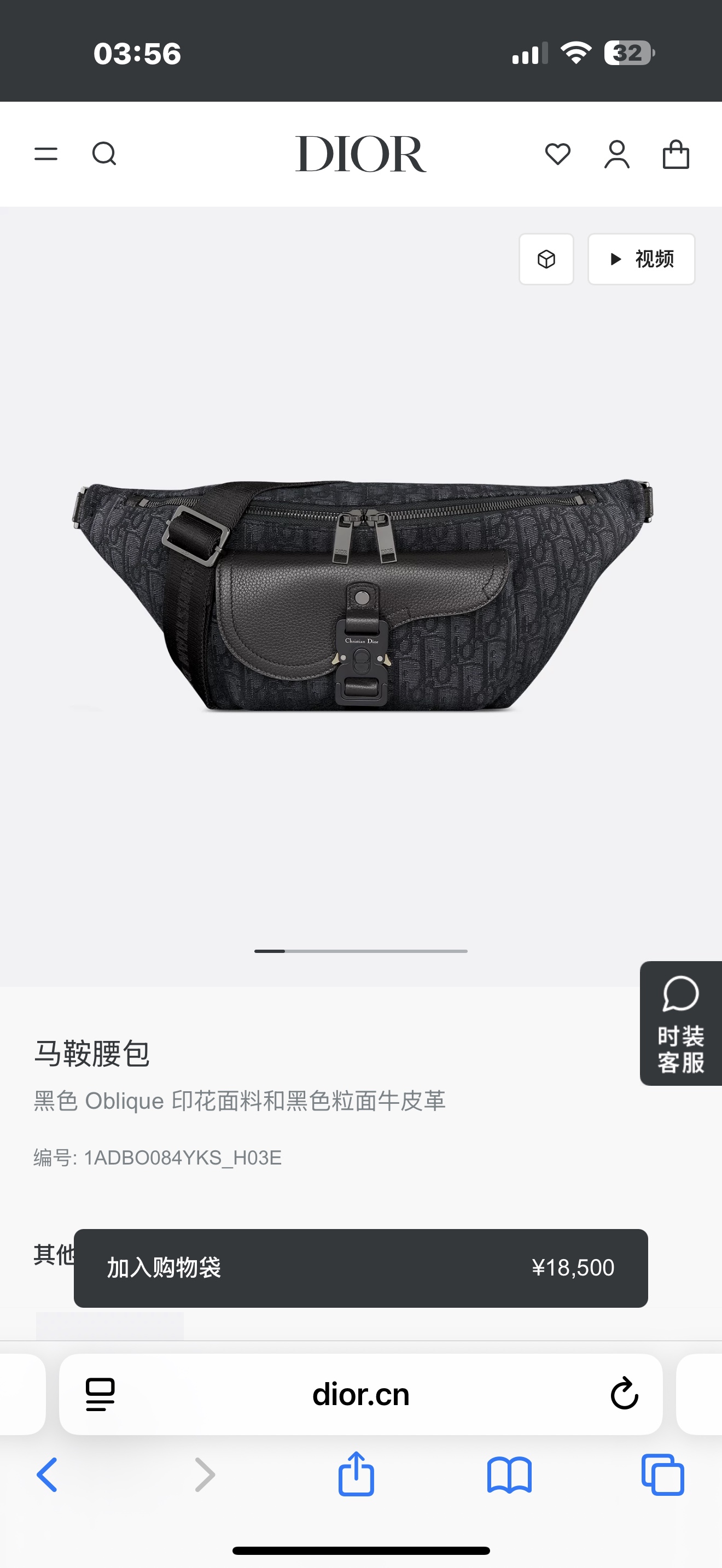This screenshot has height=1568, width=722.
Task: Share this page from Safari
Action: pyautogui.click(x=356, y=1473)
